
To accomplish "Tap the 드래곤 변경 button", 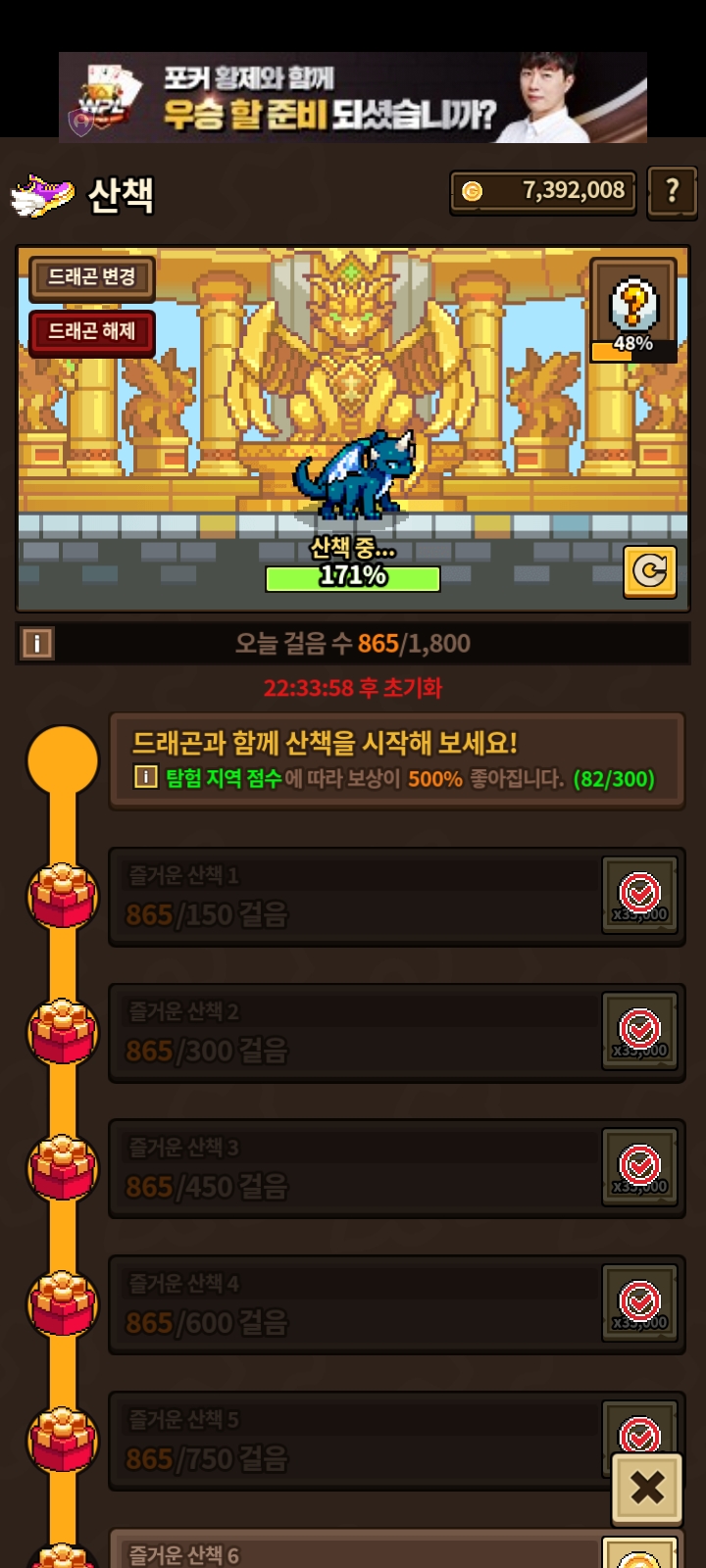I will [x=91, y=277].
